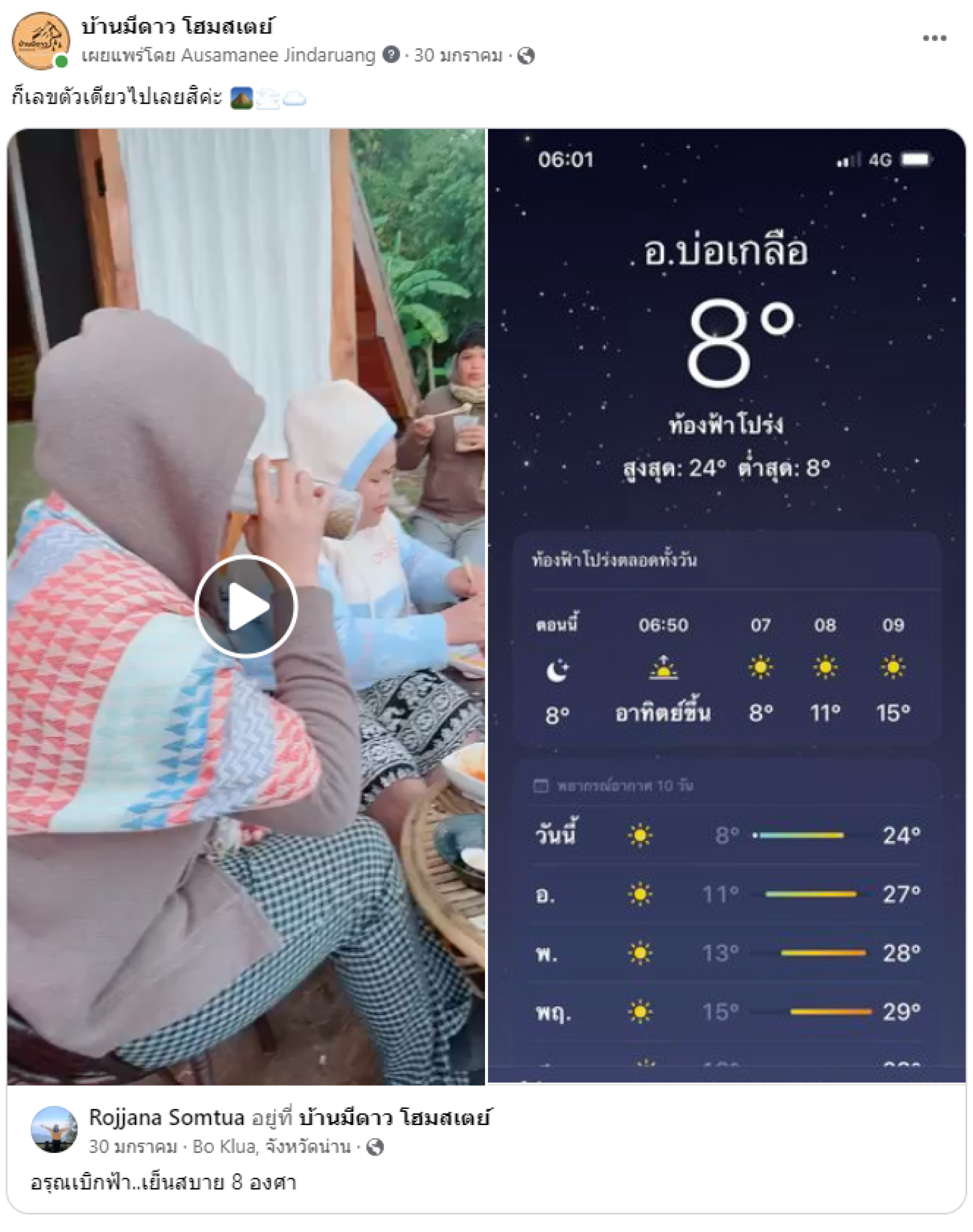973x1232 pixels.
Task: Tap the help icon beside Ausamanee Jindaruang
Action: tap(391, 55)
